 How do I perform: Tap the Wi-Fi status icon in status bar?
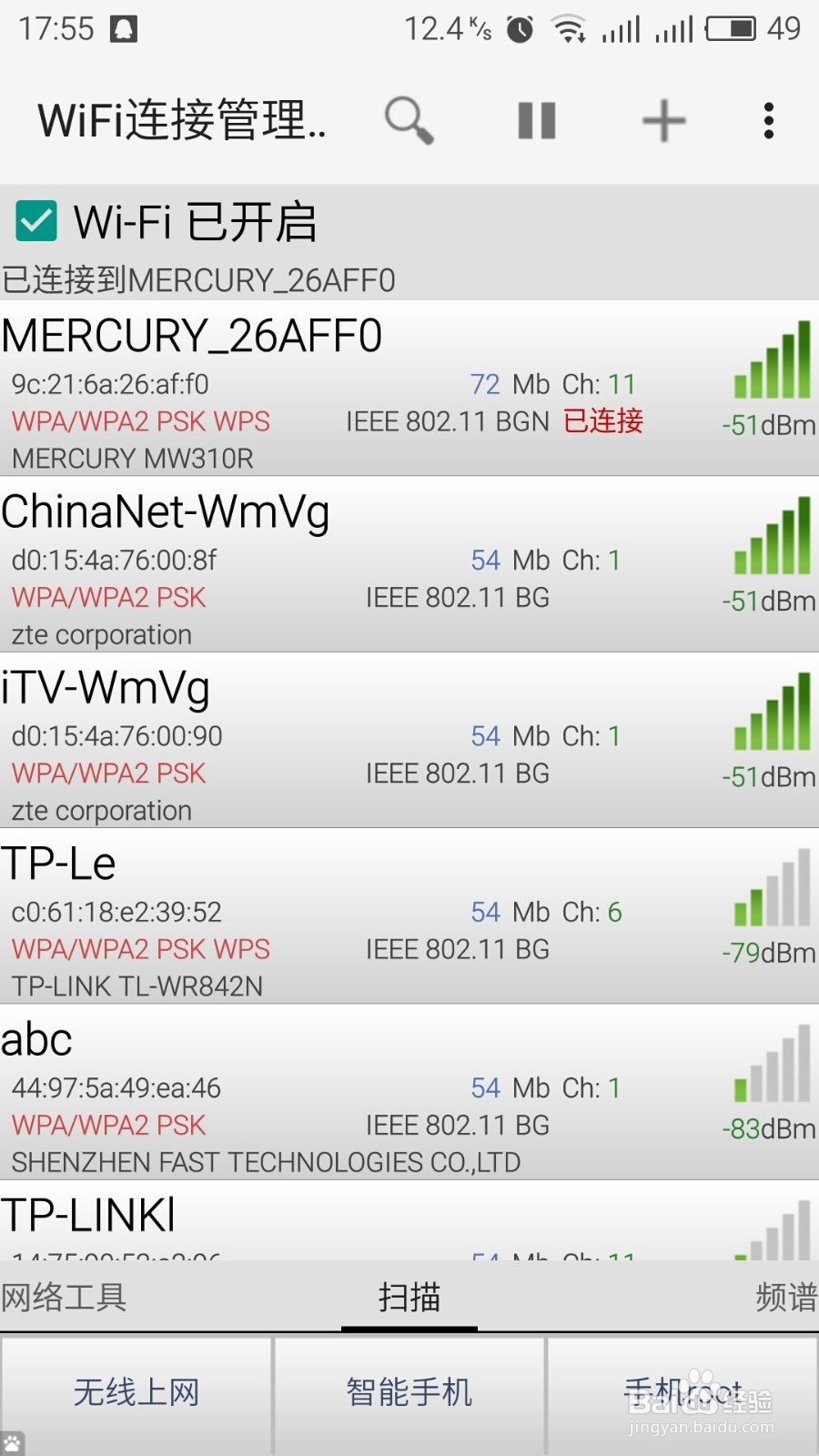coord(570,27)
